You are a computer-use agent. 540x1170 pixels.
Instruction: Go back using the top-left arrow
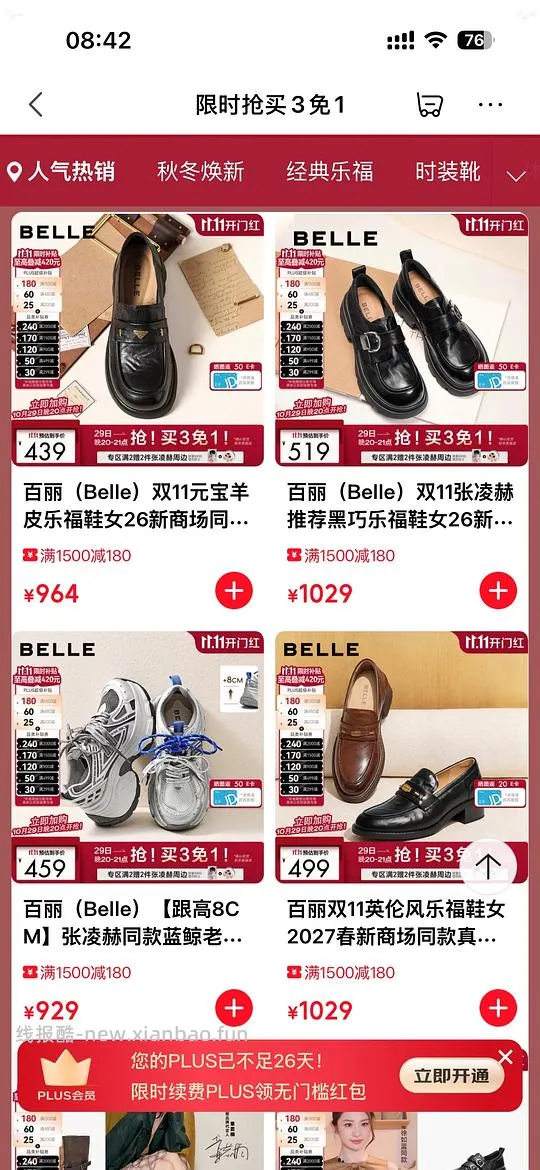35,104
